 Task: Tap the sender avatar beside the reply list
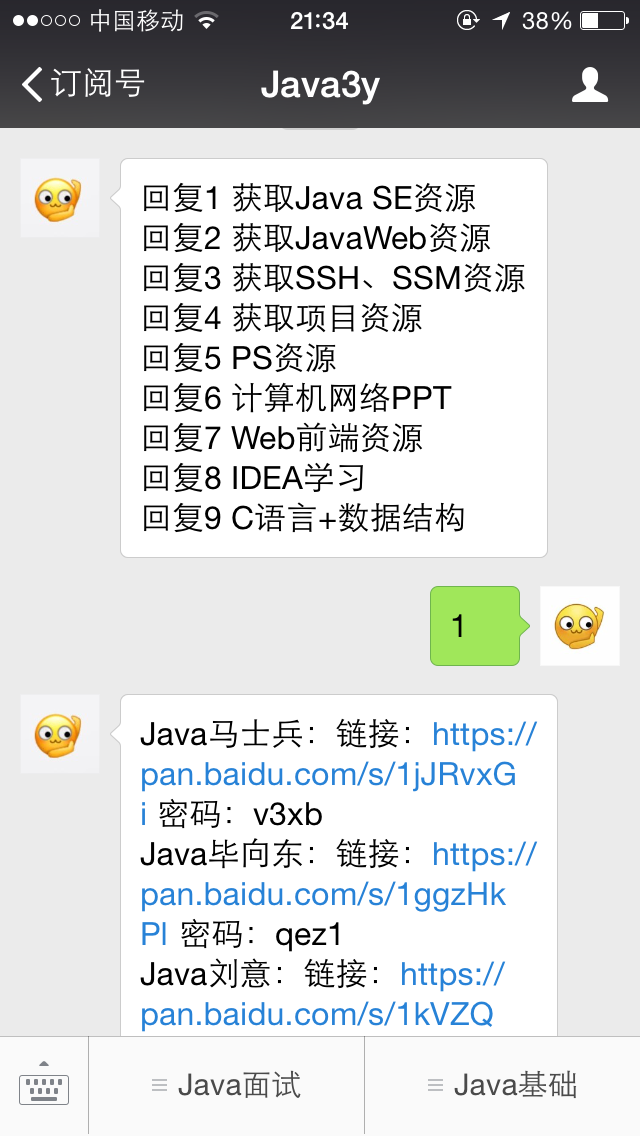click(x=59, y=198)
